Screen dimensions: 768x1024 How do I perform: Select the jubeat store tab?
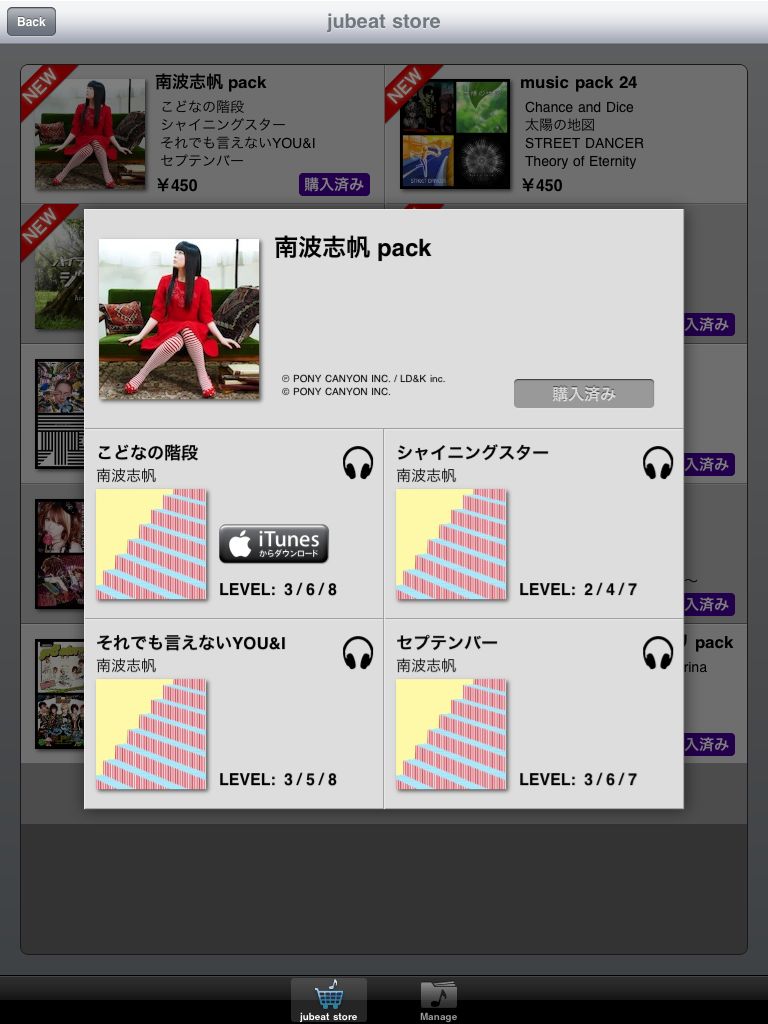(x=329, y=1000)
